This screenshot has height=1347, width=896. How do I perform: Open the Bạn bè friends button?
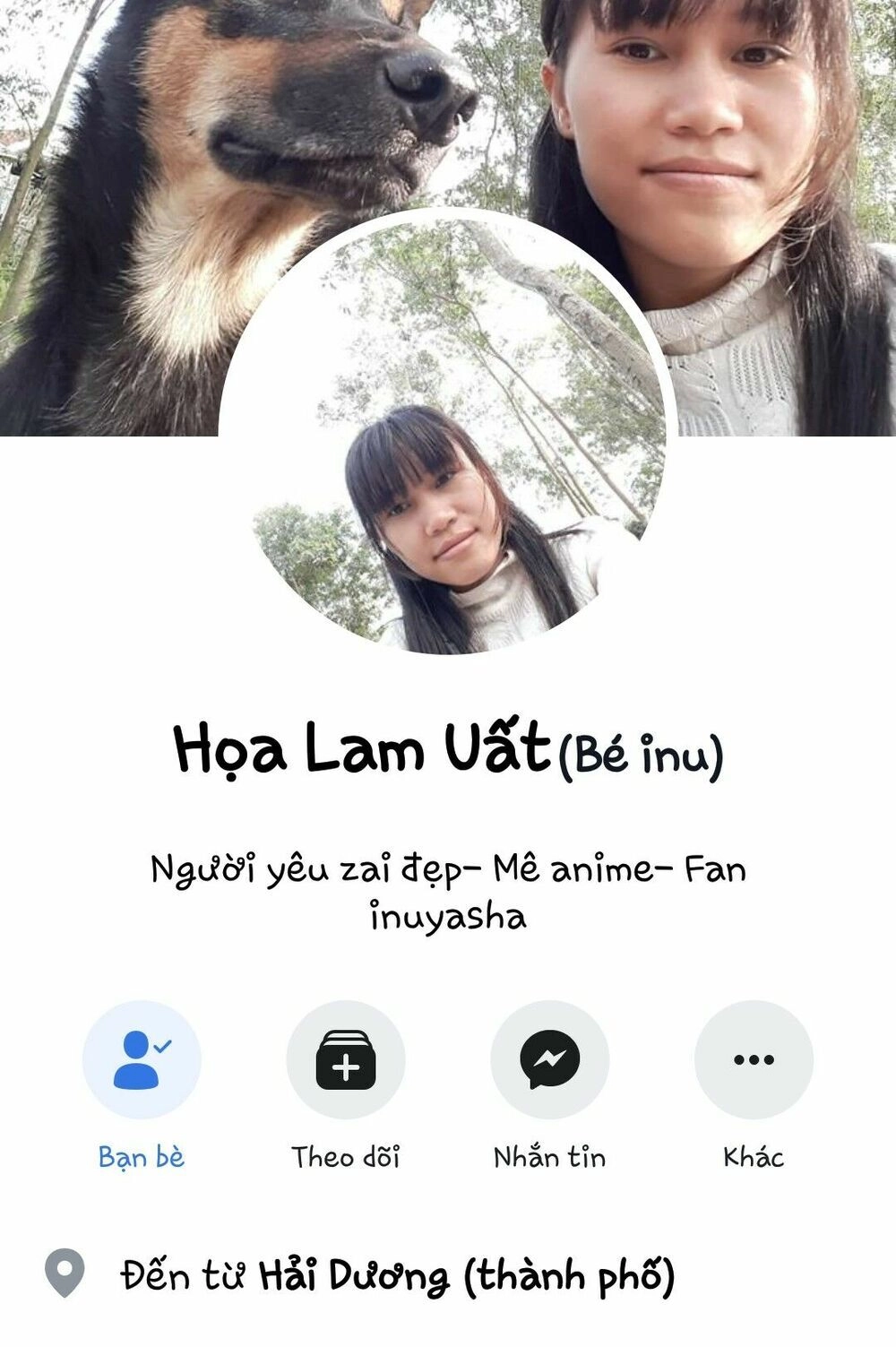point(142,1059)
